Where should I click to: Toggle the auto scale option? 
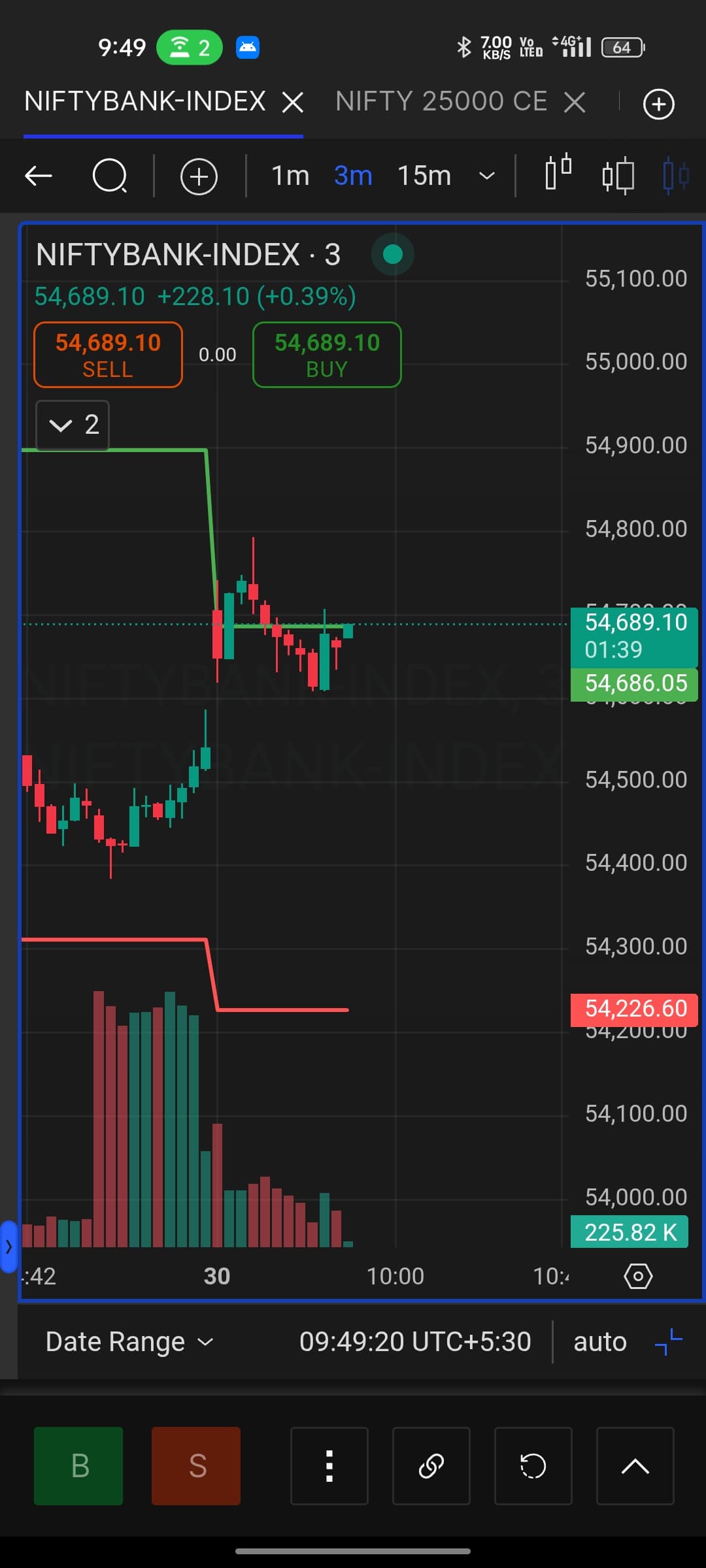pos(599,1342)
